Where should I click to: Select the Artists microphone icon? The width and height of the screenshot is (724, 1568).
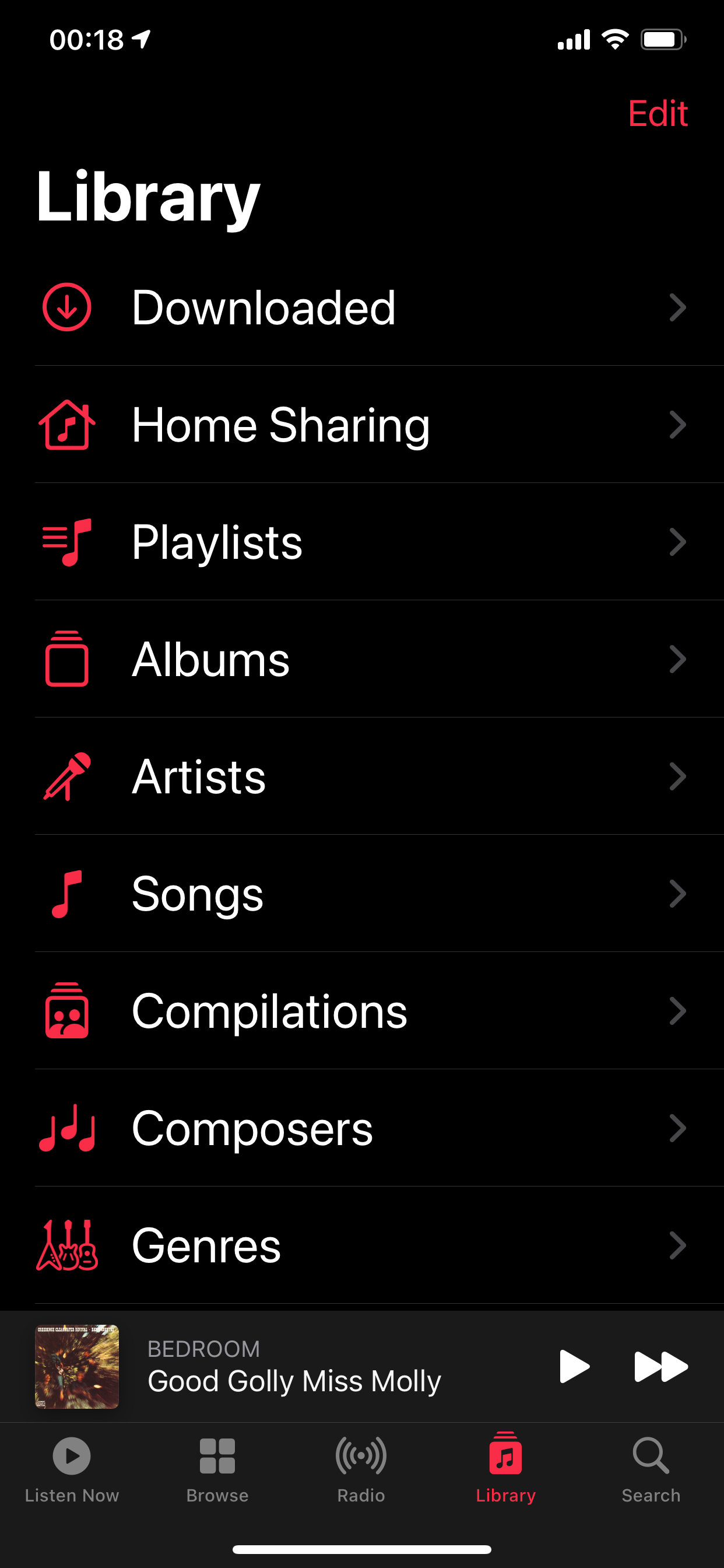[x=67, y=776]
